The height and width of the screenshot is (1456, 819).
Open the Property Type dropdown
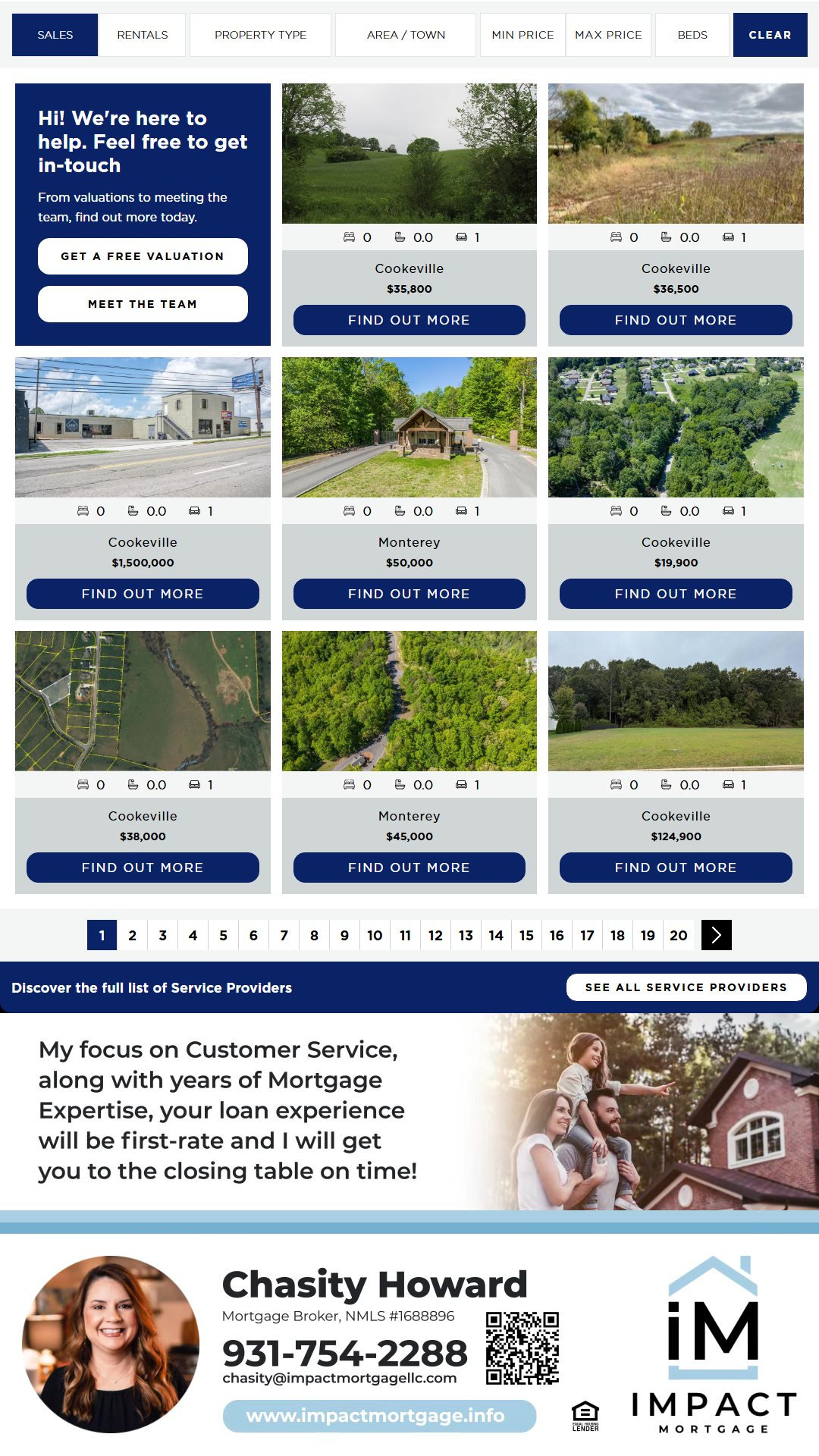point(260,35)
